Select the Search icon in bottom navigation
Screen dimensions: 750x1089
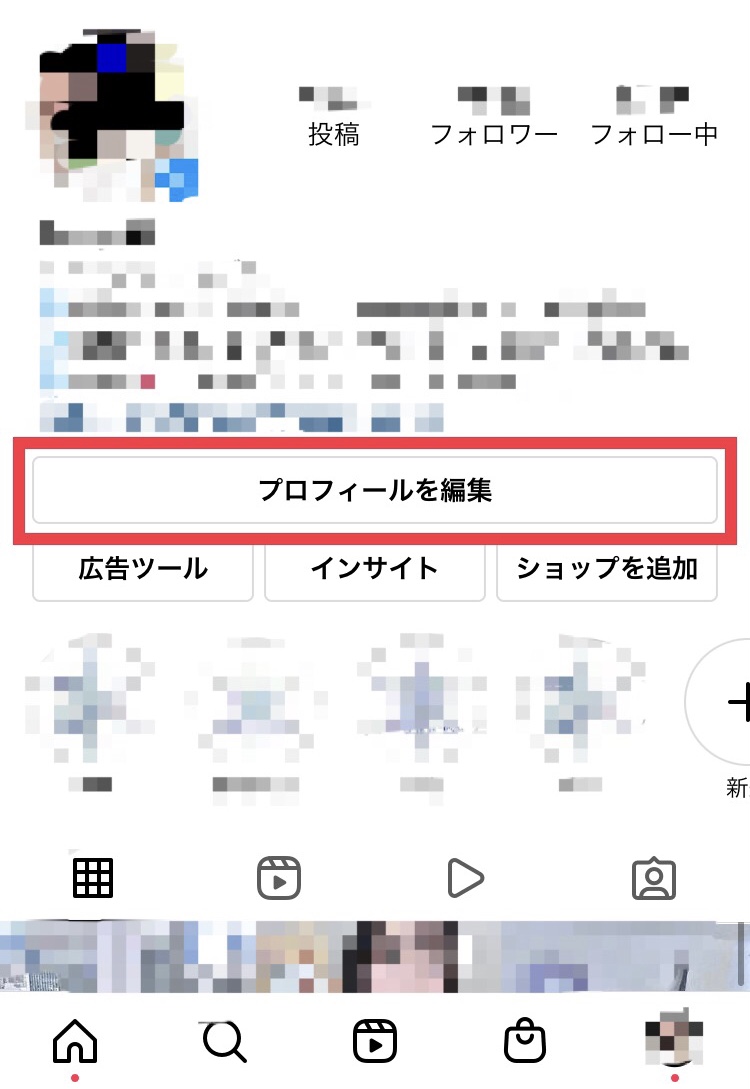224,1041
